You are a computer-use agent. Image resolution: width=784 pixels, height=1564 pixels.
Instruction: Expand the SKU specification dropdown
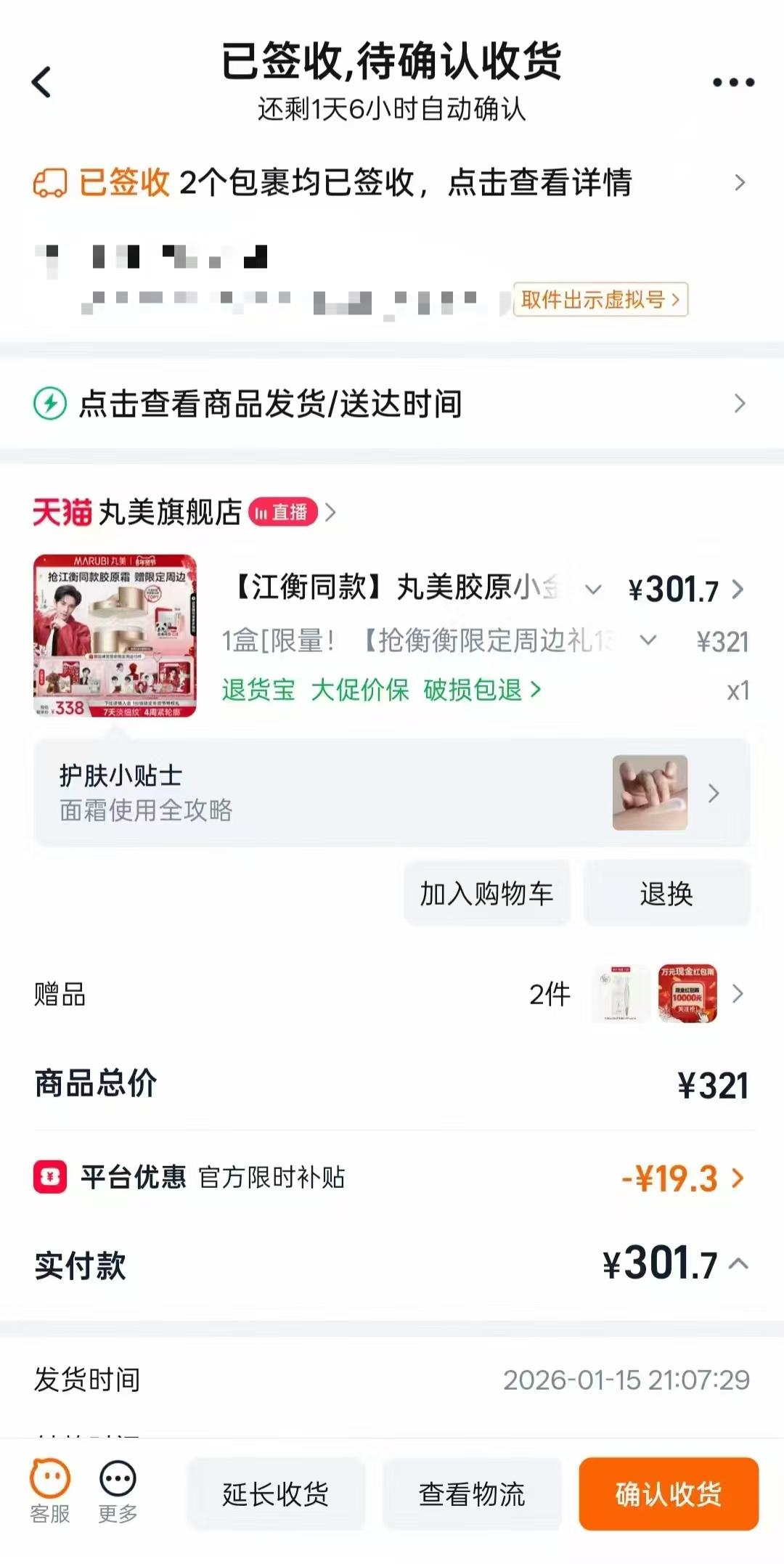pos(645,640)
